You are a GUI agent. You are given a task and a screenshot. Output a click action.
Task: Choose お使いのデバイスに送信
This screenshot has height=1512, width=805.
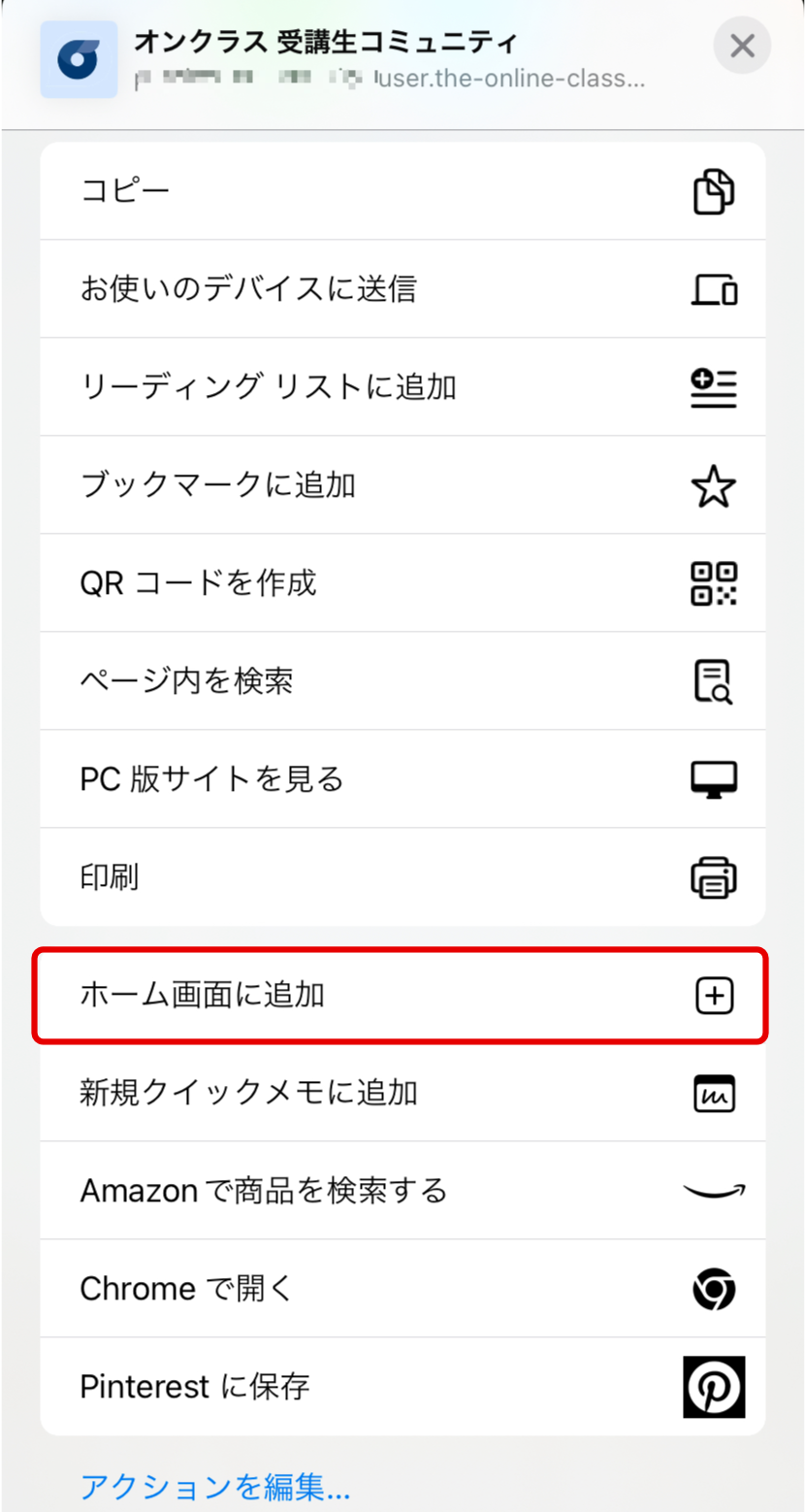[402, 289]
